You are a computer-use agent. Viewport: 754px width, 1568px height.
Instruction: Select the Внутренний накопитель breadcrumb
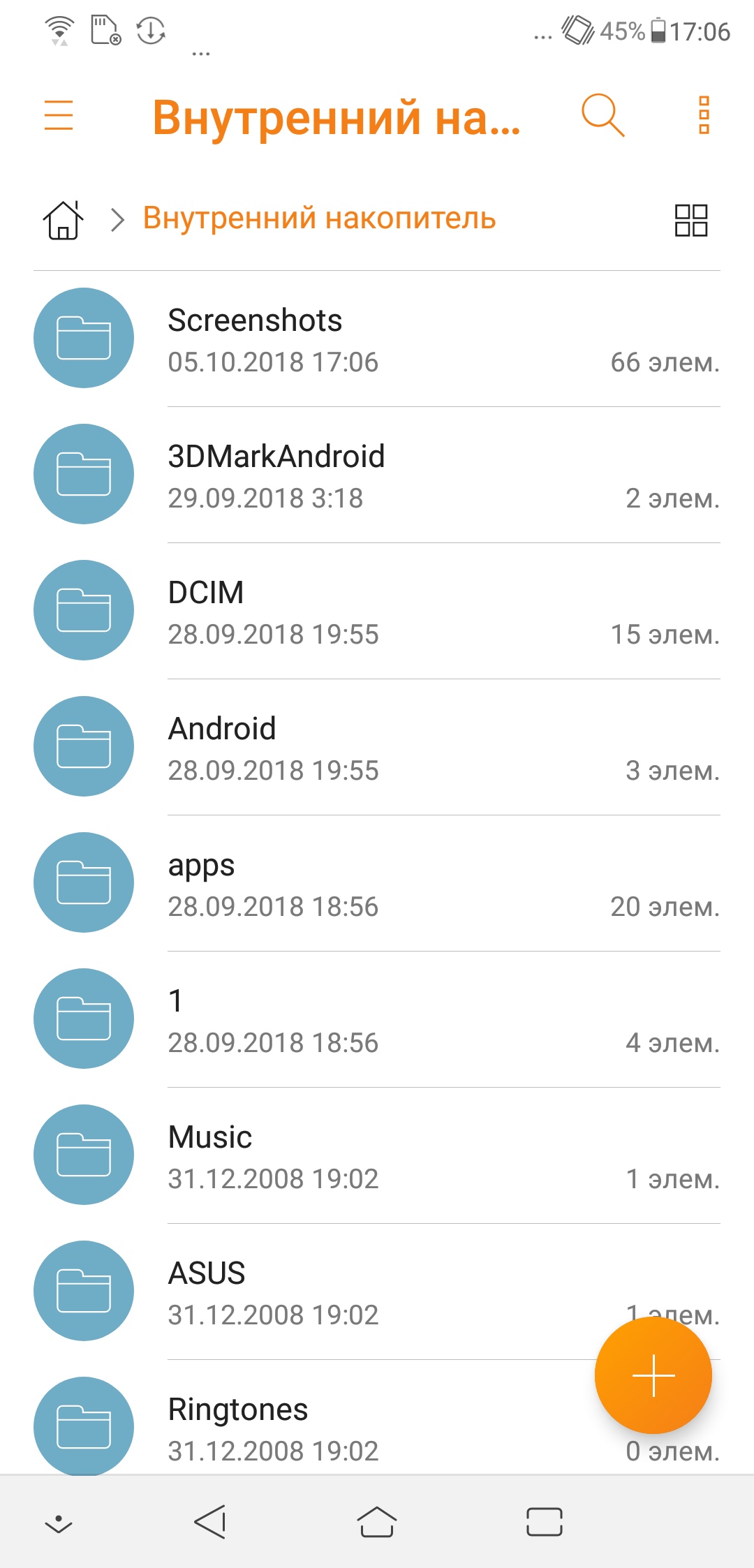click(319, 219)
